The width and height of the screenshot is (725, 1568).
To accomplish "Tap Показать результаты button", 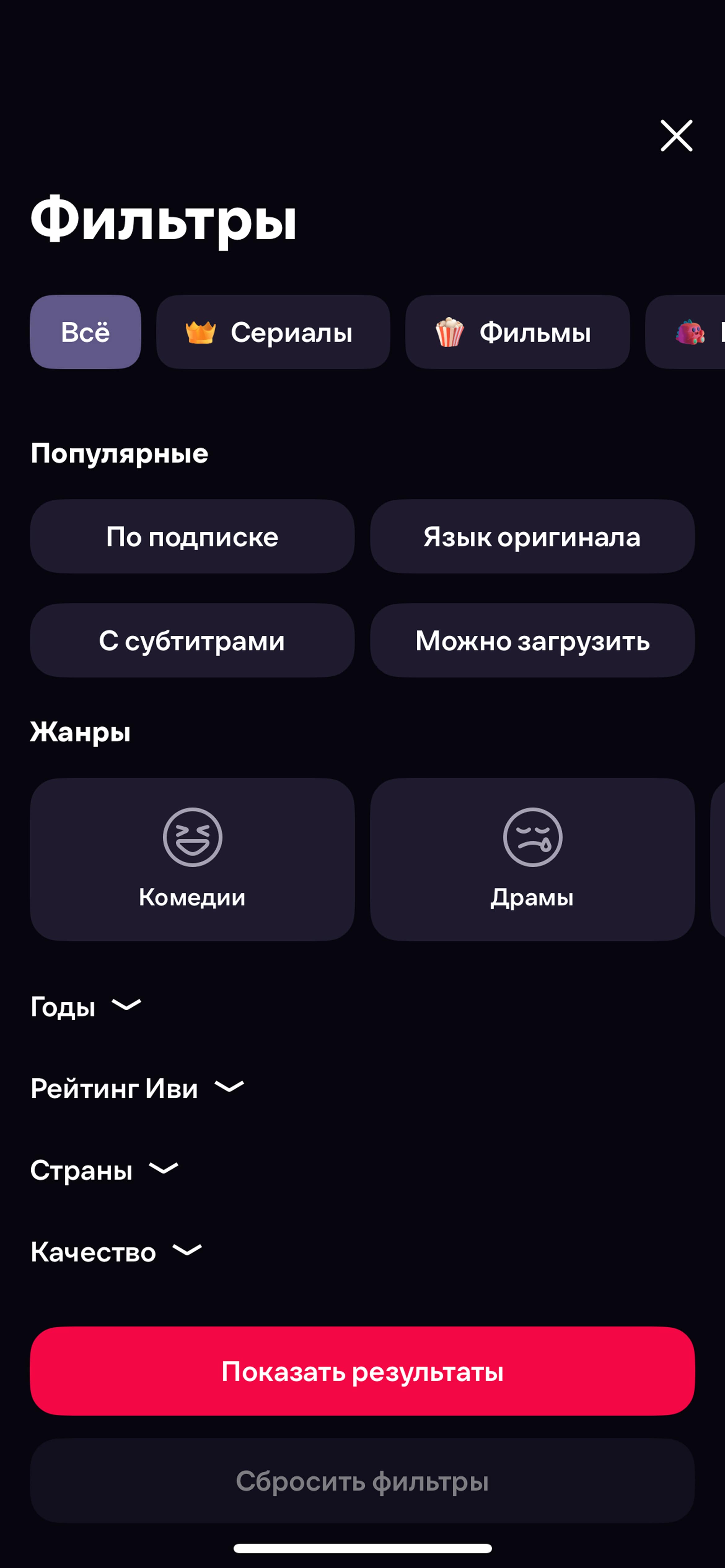I will pyautogui.click(x=362, y=1371).
